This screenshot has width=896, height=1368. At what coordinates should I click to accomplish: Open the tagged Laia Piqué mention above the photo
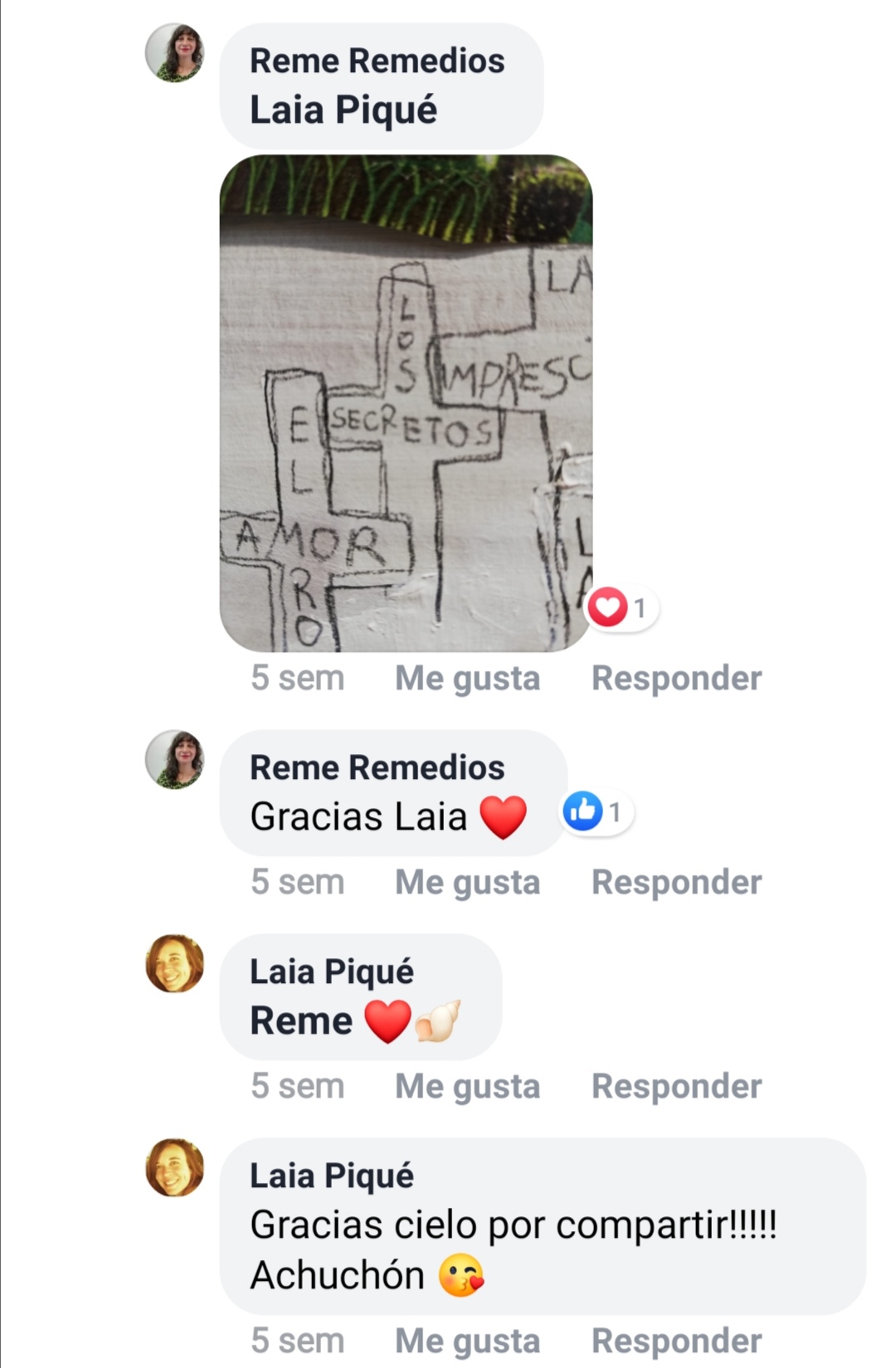pos(343,110)
